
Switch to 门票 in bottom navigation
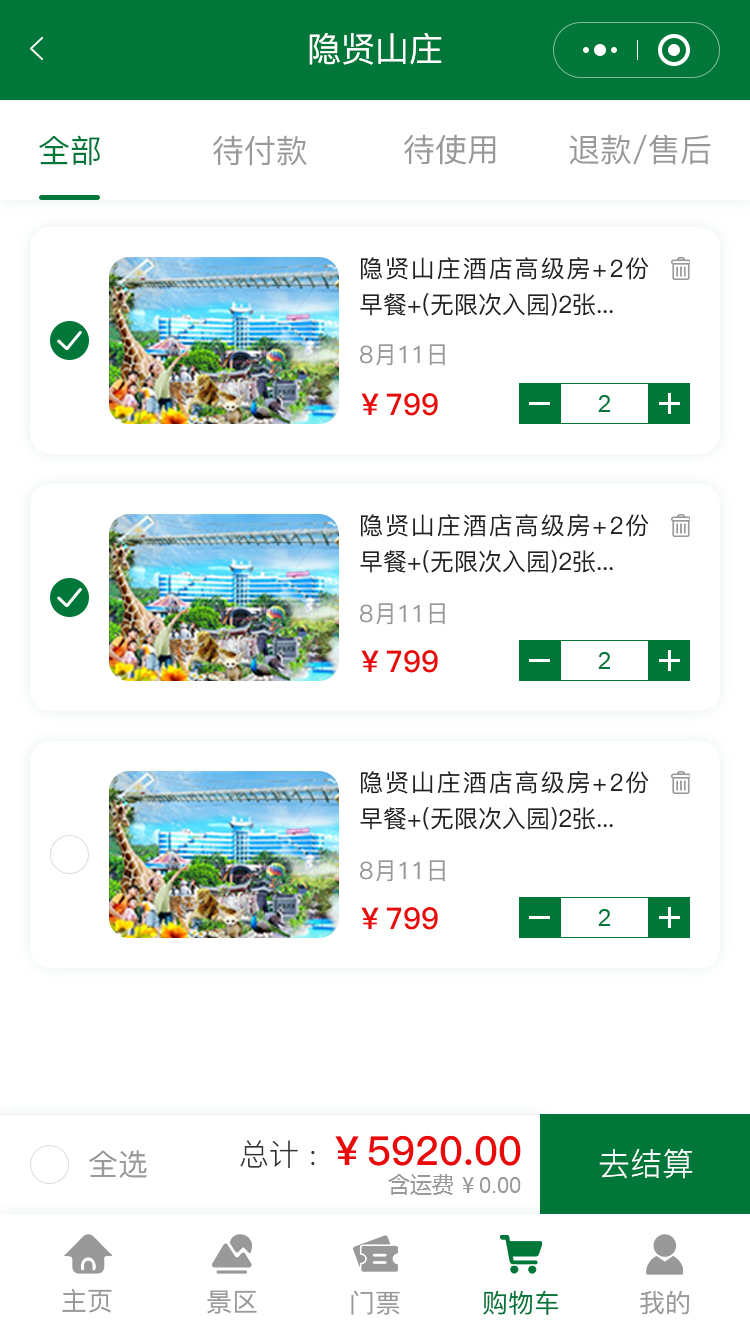(x=375, y=1274)
